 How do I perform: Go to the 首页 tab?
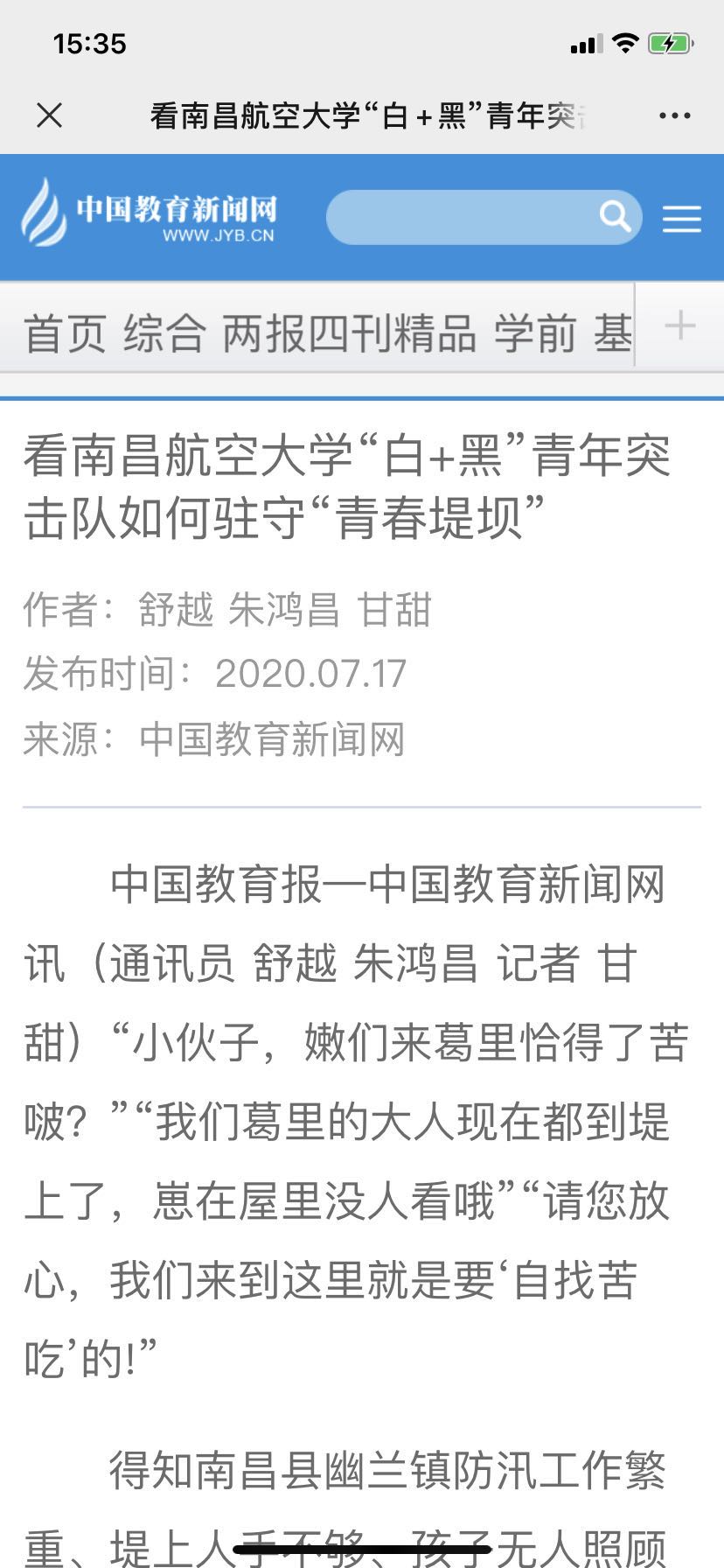[x=65, y=333]
